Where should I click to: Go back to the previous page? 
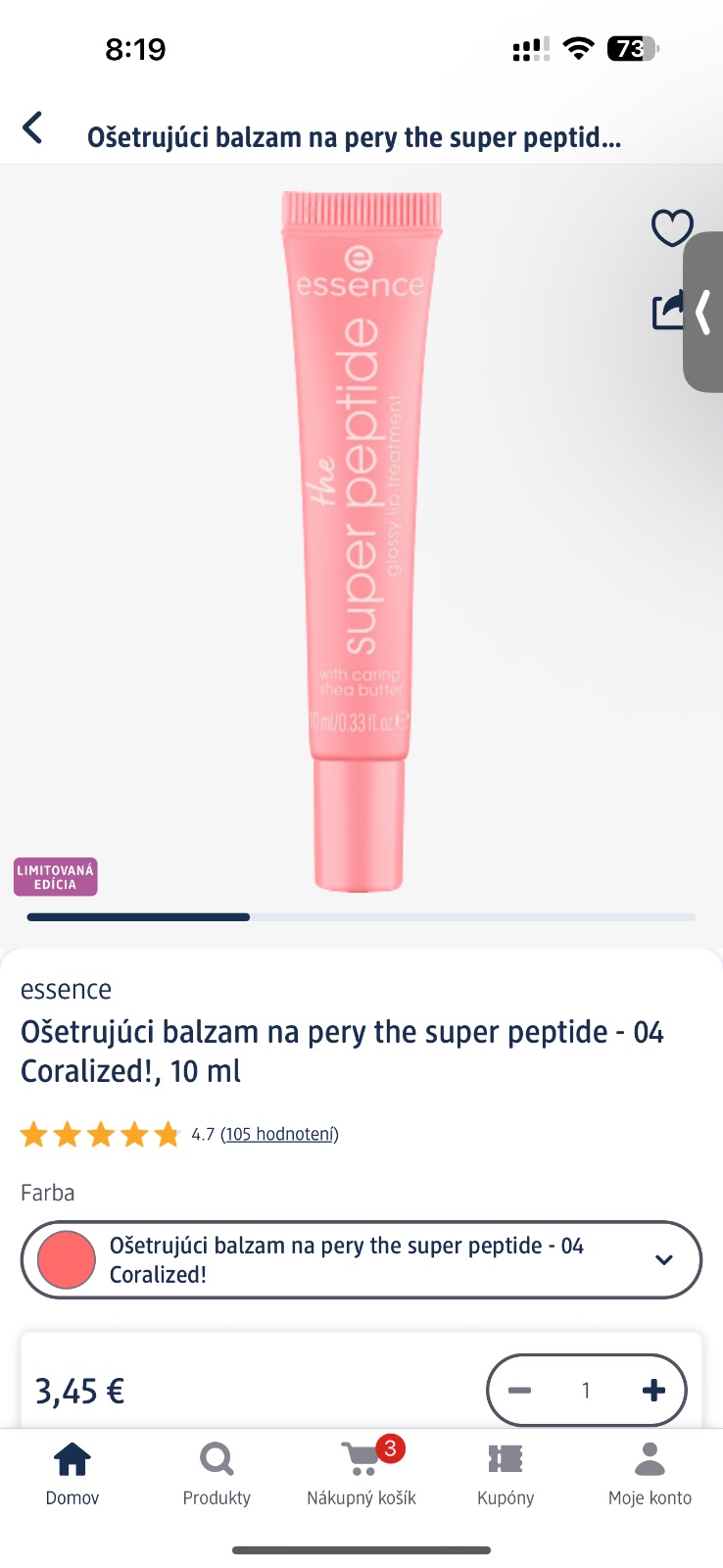coord(33,128)
